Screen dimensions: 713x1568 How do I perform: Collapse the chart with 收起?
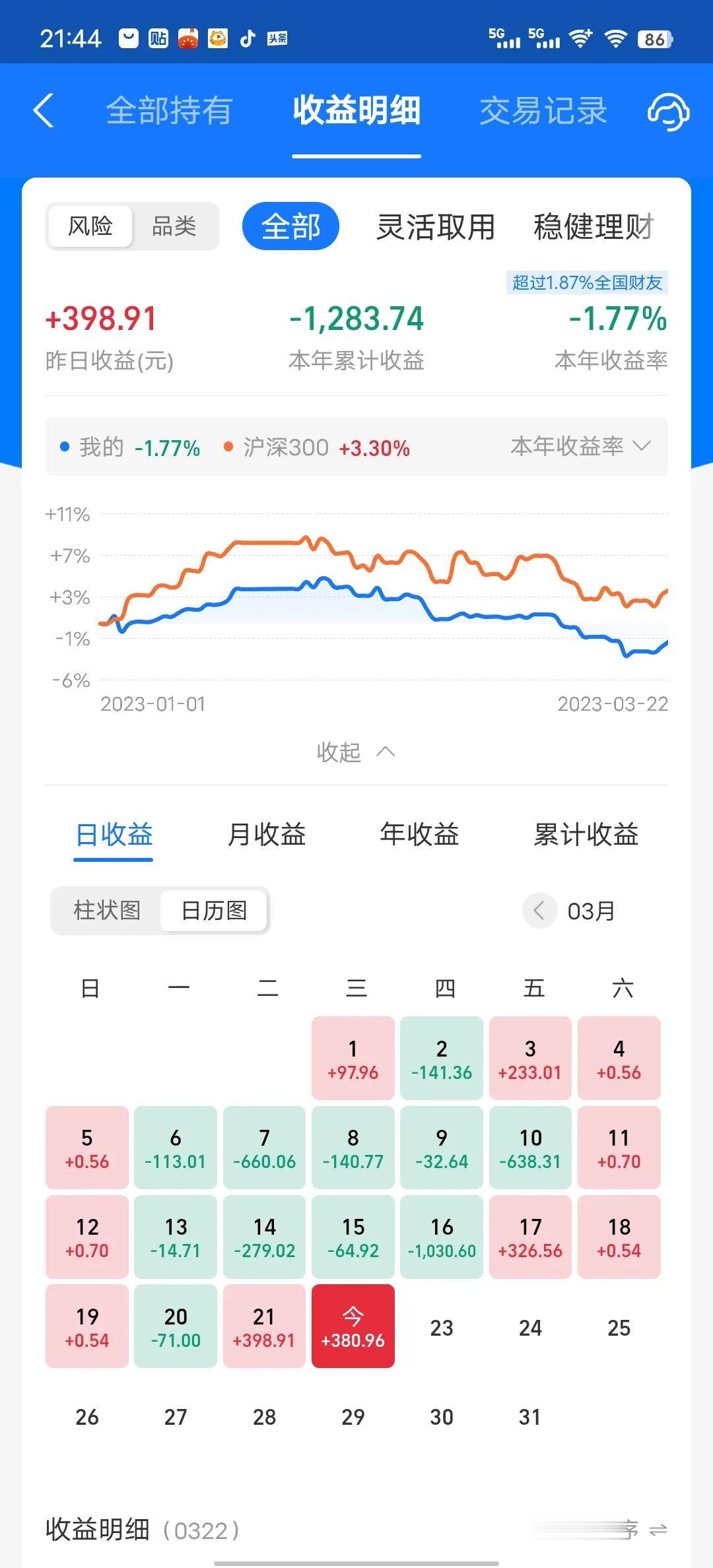pos(355,752)
